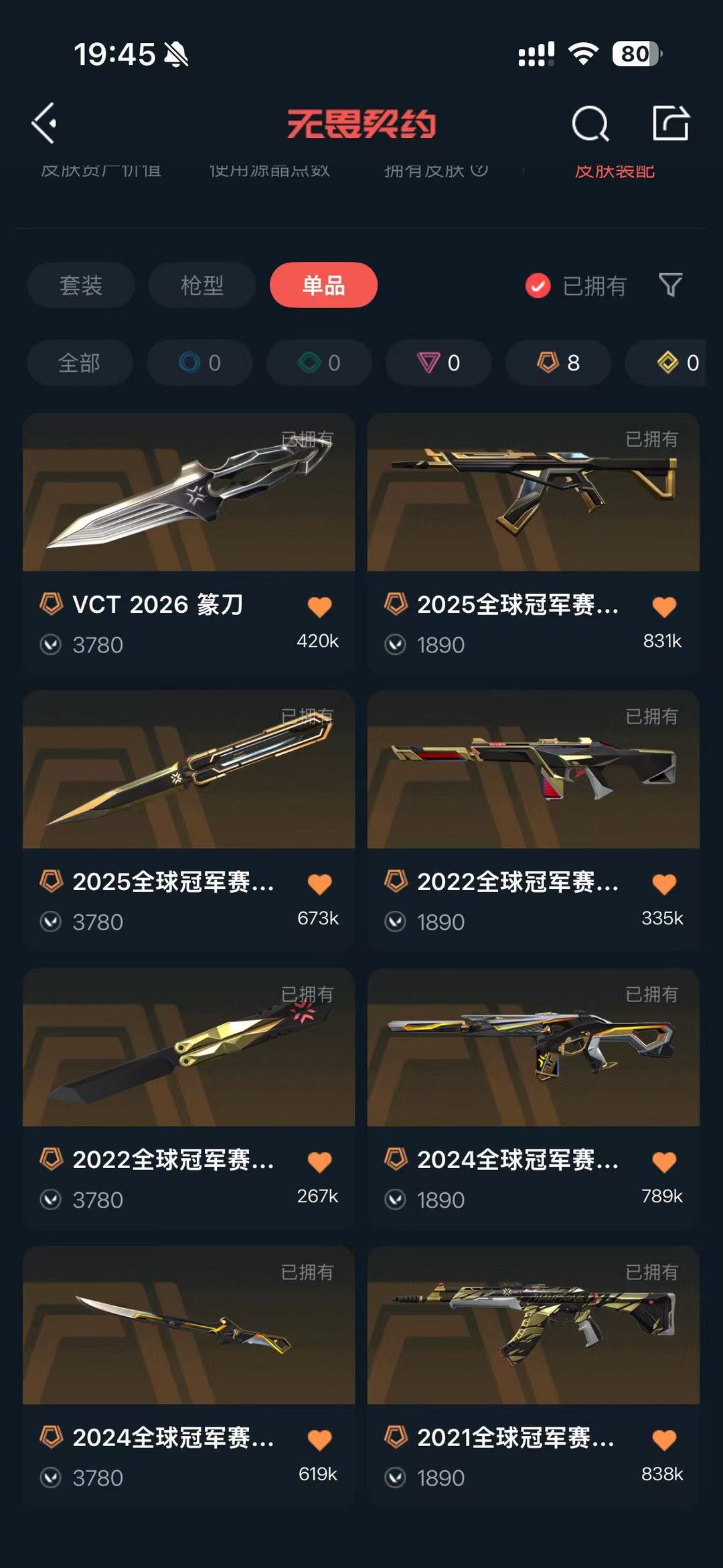Open the funnel filter options
Screen dimensions: 723x1568
click(670, 285)
